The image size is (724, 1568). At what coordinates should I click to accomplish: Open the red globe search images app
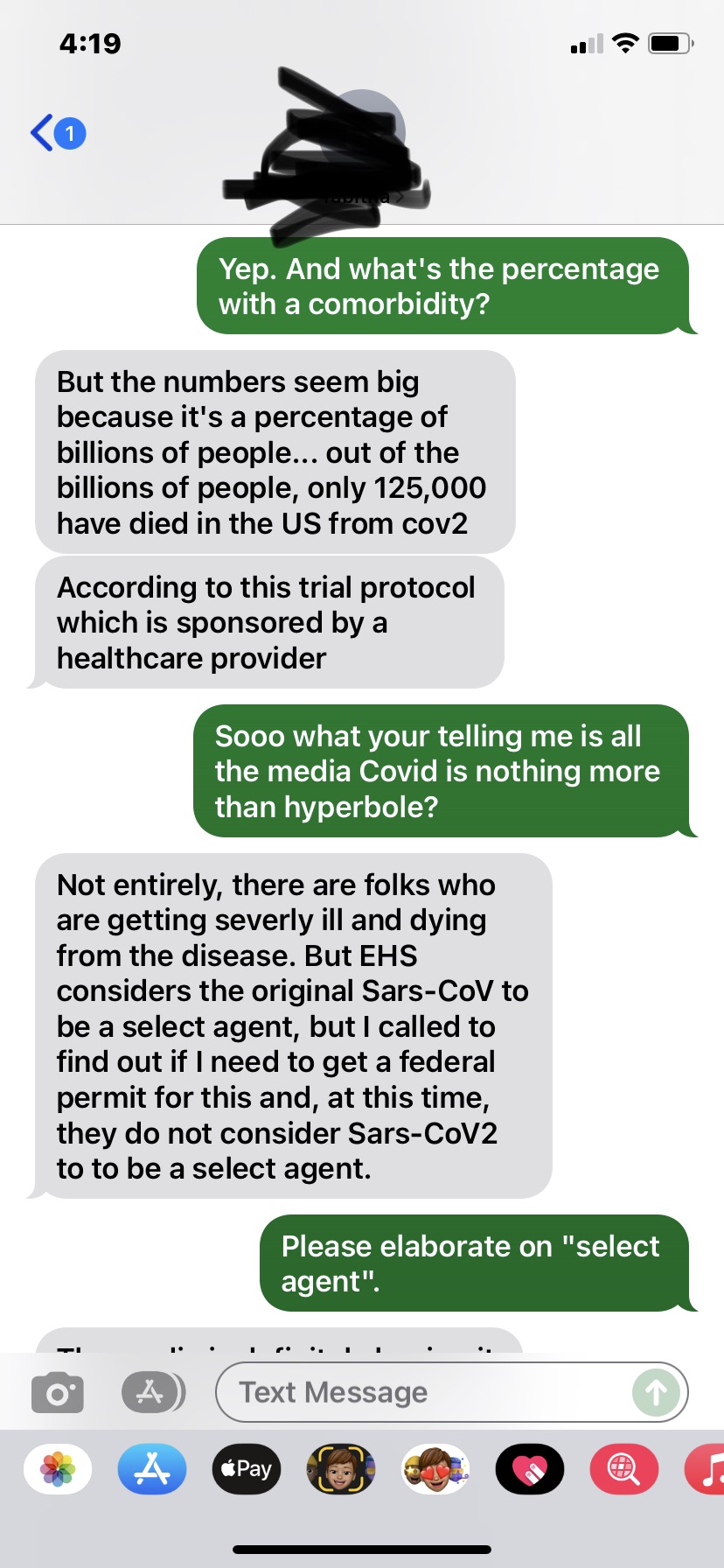[x=623, y=1468]
